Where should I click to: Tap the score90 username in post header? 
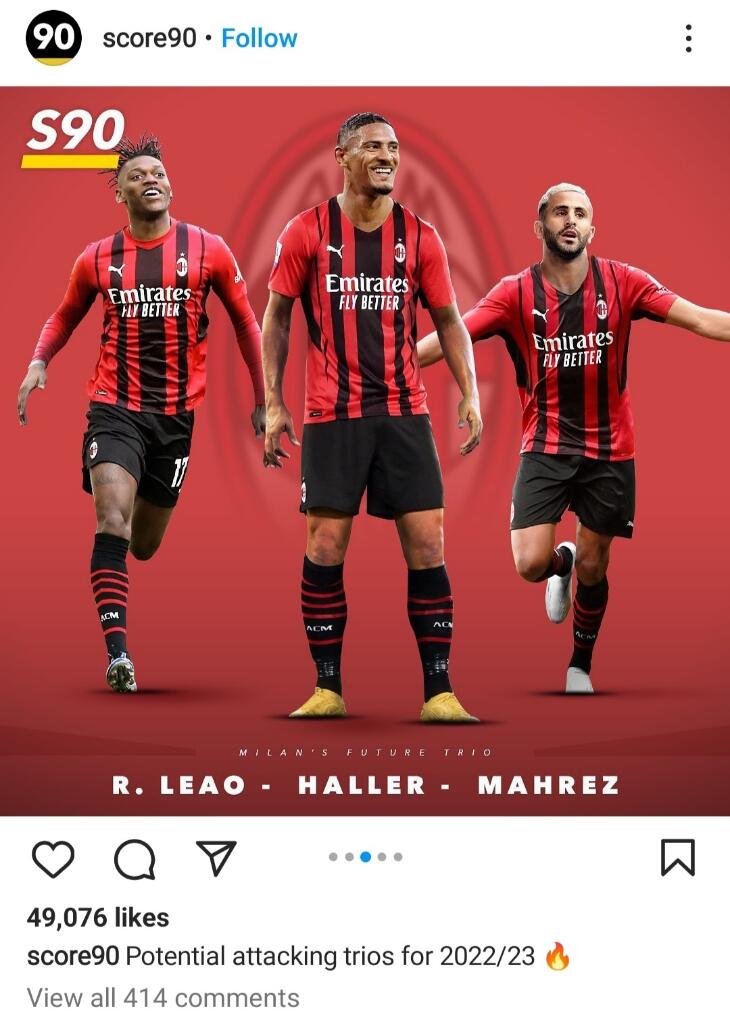point(149,39)
